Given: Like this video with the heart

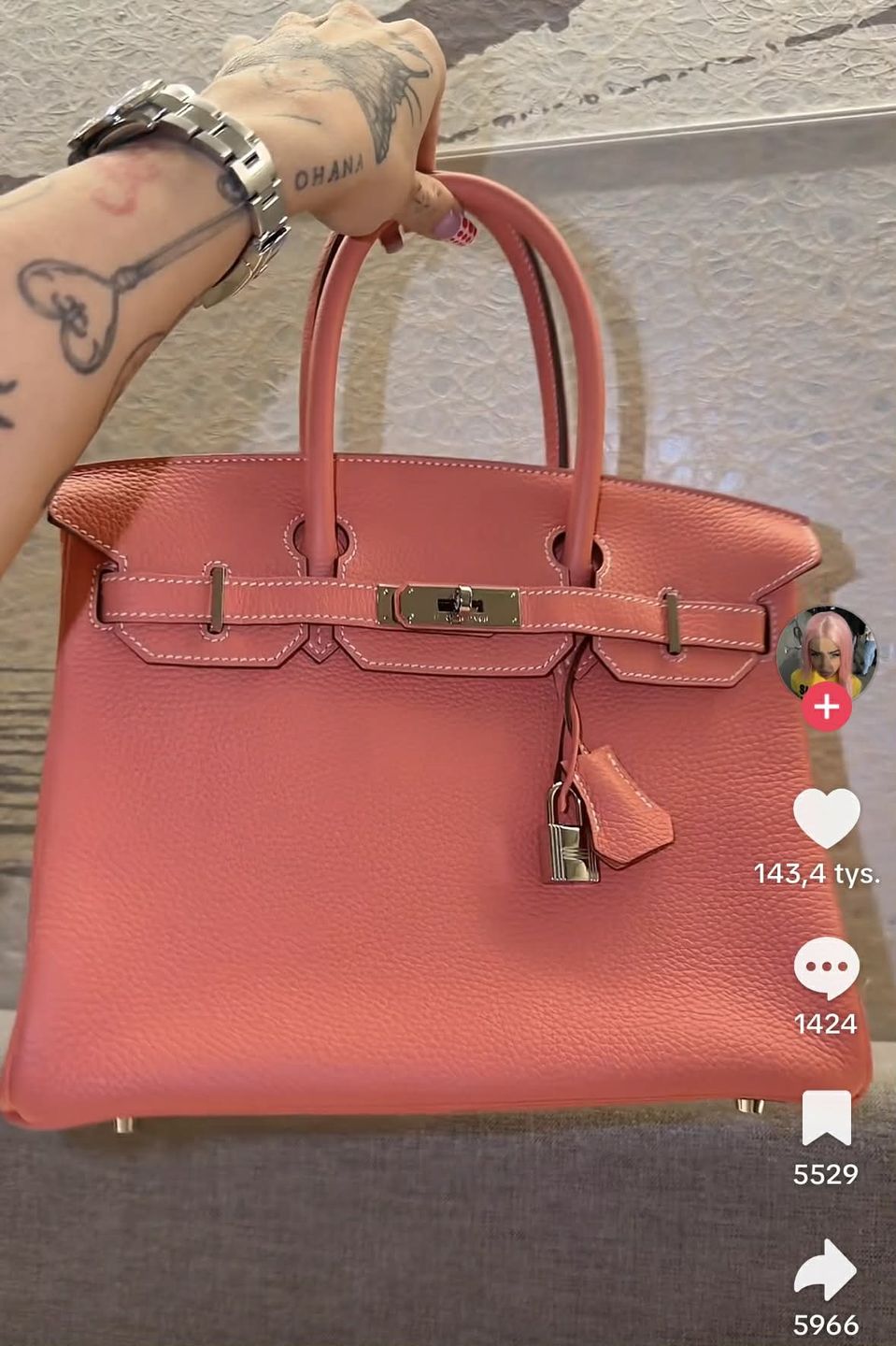Looking at the screenshot, I should click(x=826, y=819).
